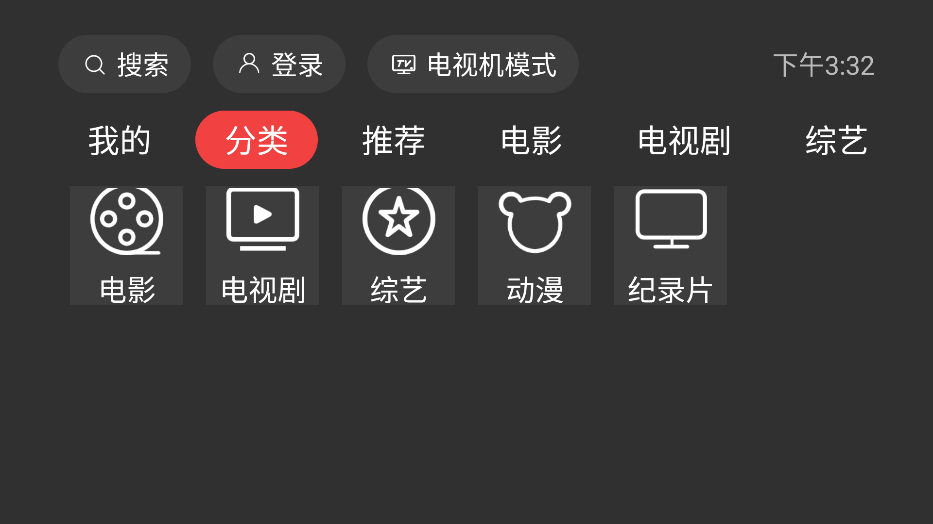
Task: Open the 搜索 search button
Action: click(125, 65)
